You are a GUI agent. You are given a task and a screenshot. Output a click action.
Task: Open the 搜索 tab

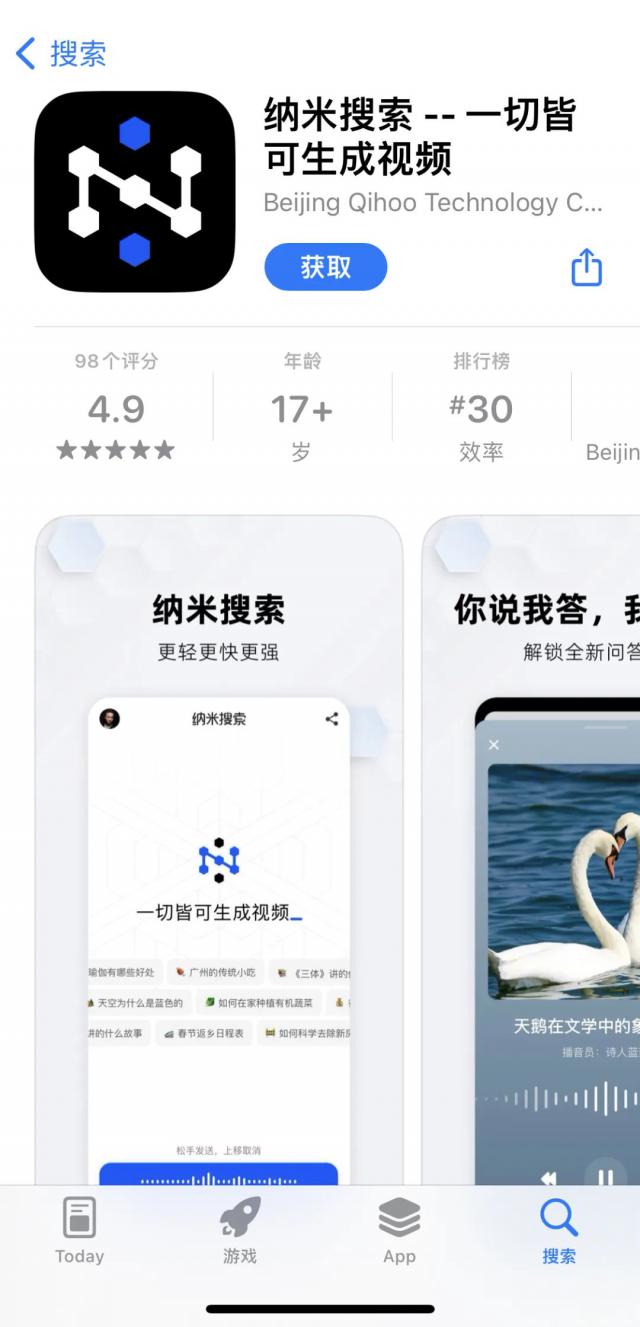click(x=559, y=1231)
